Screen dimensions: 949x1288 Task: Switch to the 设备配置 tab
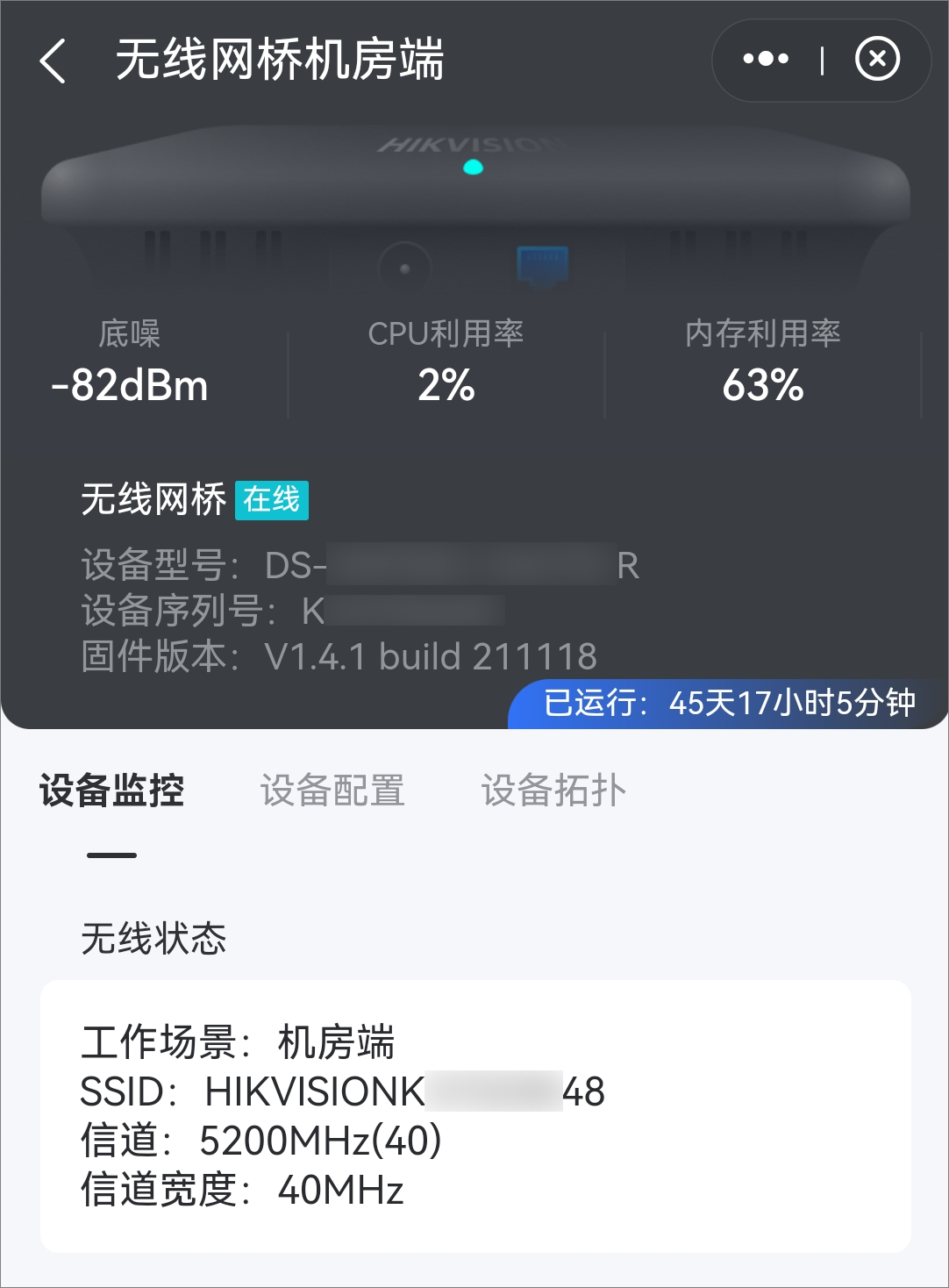[x=332, y=791]
